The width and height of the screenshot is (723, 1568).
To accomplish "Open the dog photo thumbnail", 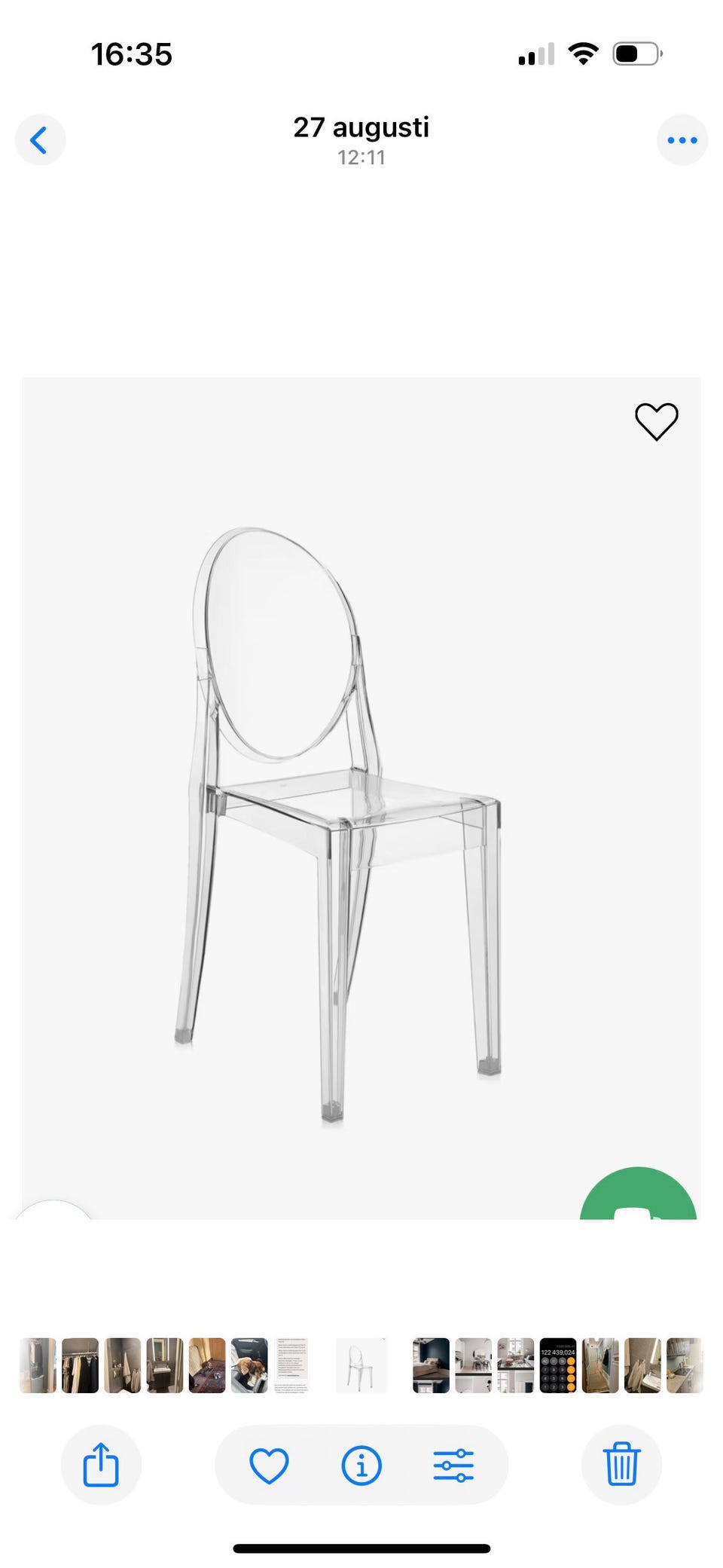I will point(249,1365).
